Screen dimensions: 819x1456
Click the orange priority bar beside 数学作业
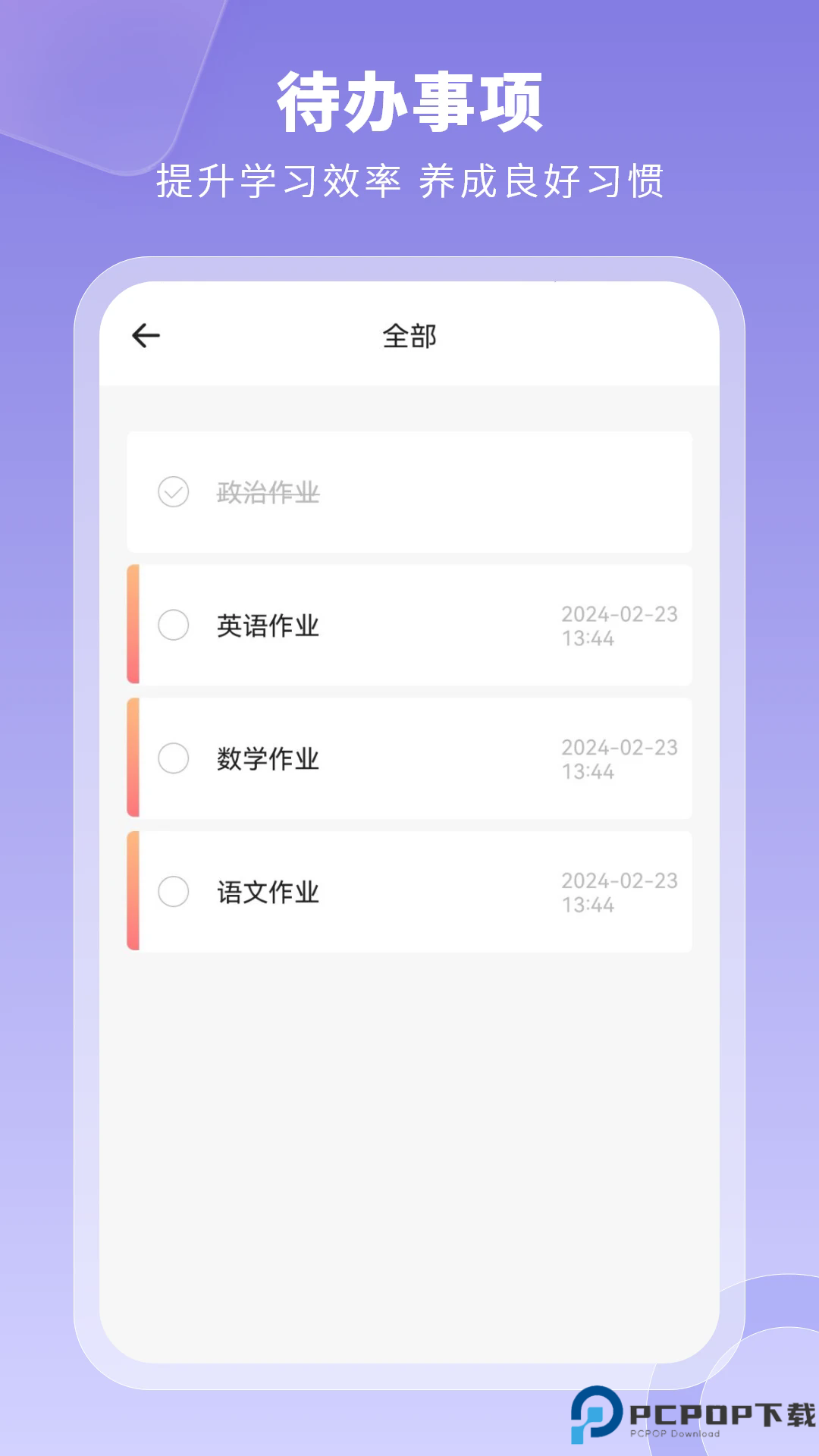(x=133, y=758)
